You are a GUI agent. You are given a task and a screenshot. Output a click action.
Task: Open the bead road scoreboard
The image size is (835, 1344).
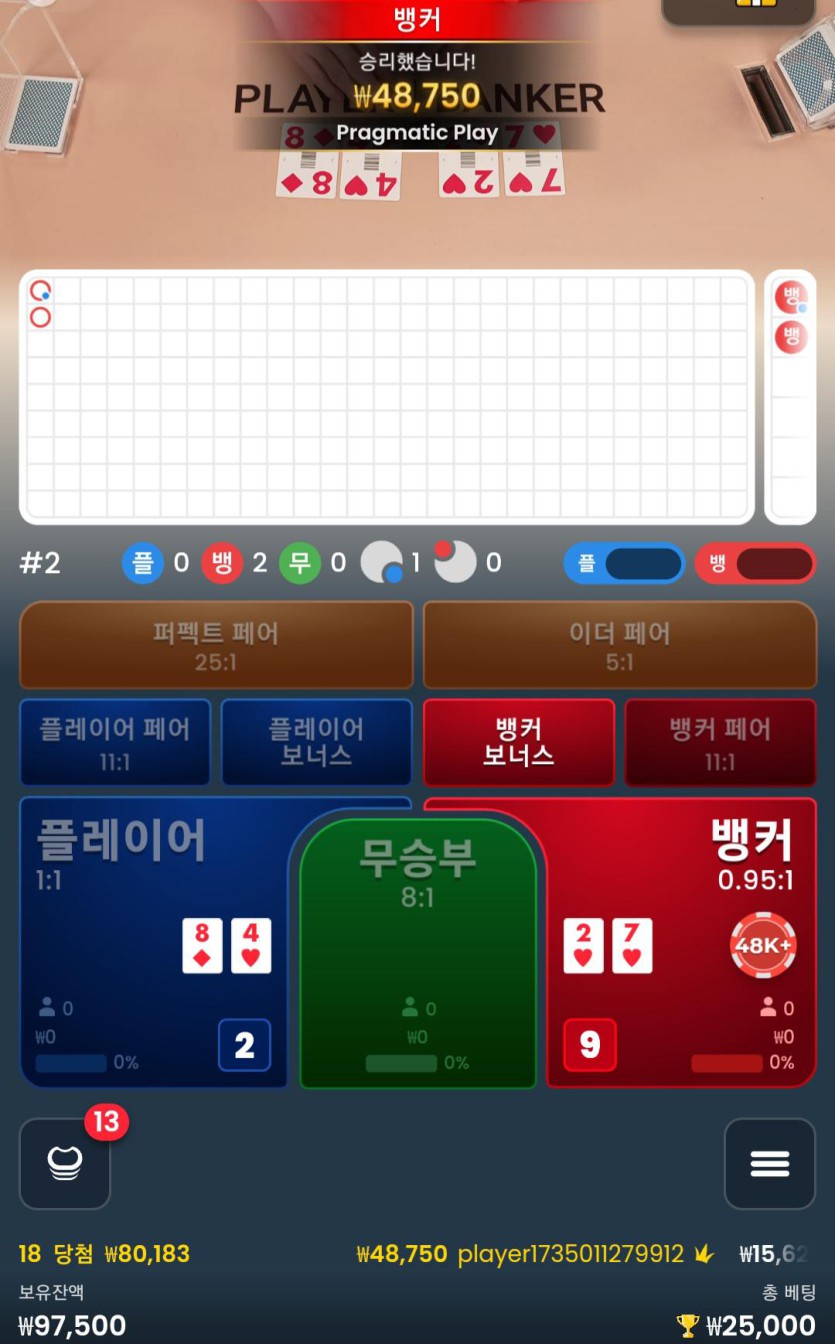click(x=386, y=396)
